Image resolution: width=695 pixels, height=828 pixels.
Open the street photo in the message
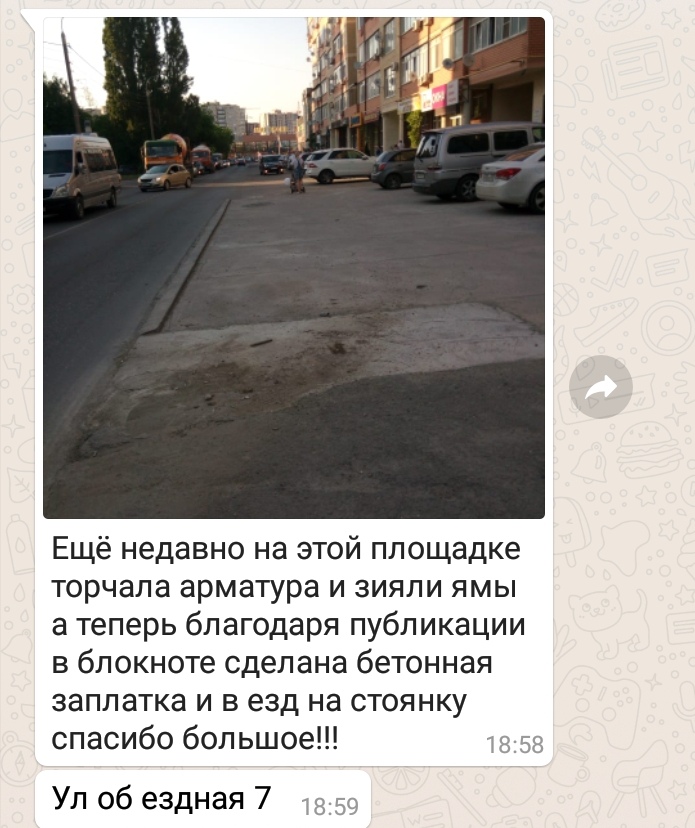click(x=294, y=267)
